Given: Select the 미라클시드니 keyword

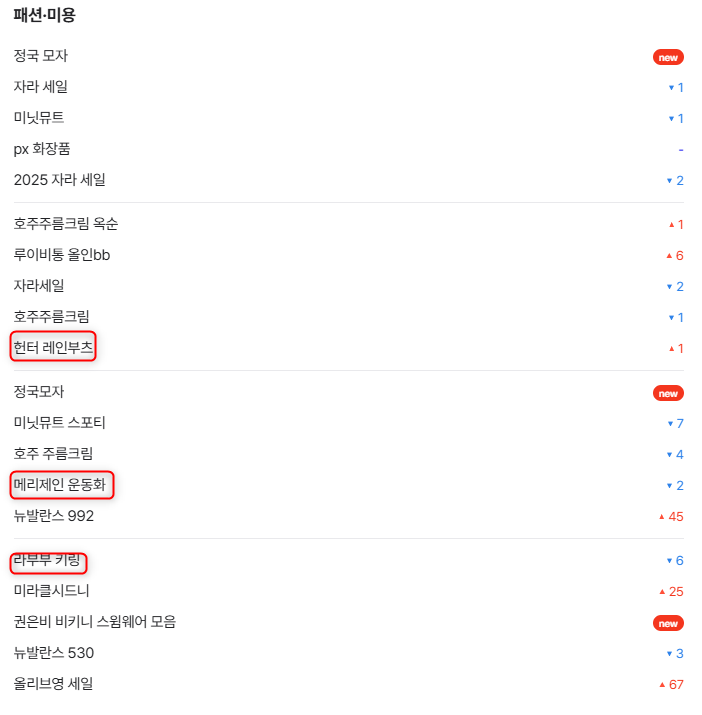Looking at the screenshot, I should [52, 591].
